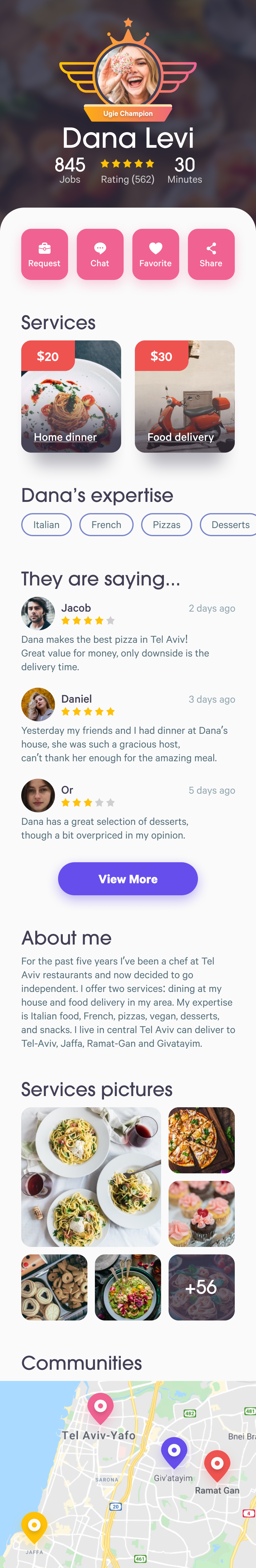256x1568 pixels.
Task: Add Dana to favorites
Action: click(x=155, y=254)
